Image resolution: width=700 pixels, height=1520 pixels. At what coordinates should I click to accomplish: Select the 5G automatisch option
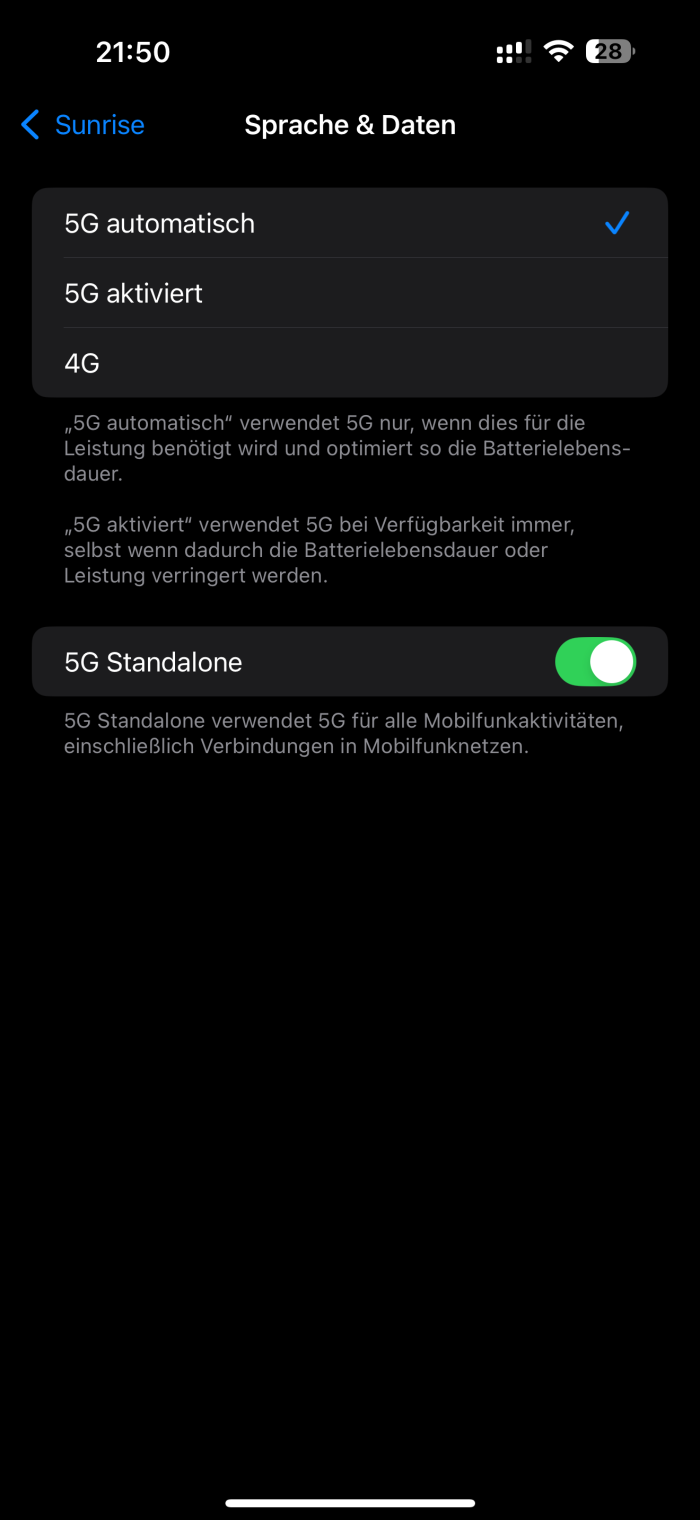350,223
